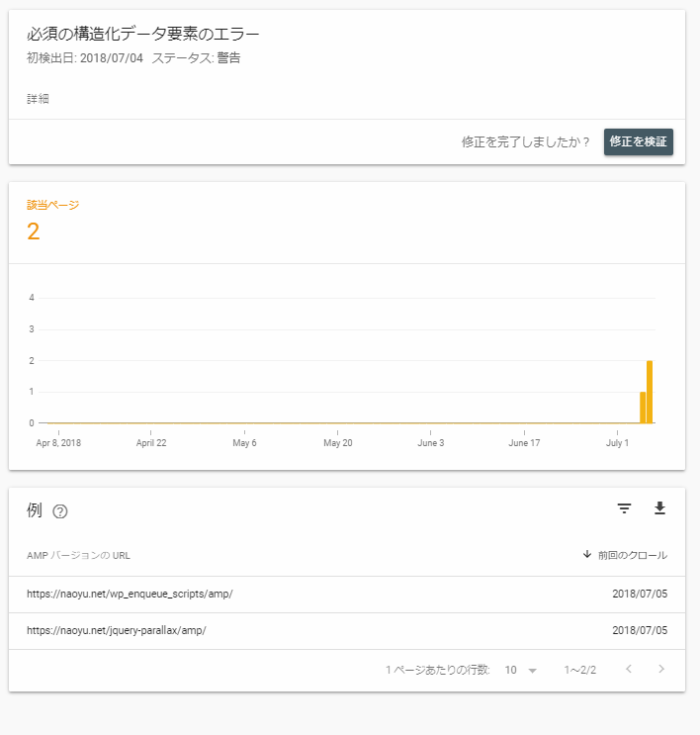Sort by 前回のクロール column
This screenshot has width=700, height=735.
pos(625,555)
